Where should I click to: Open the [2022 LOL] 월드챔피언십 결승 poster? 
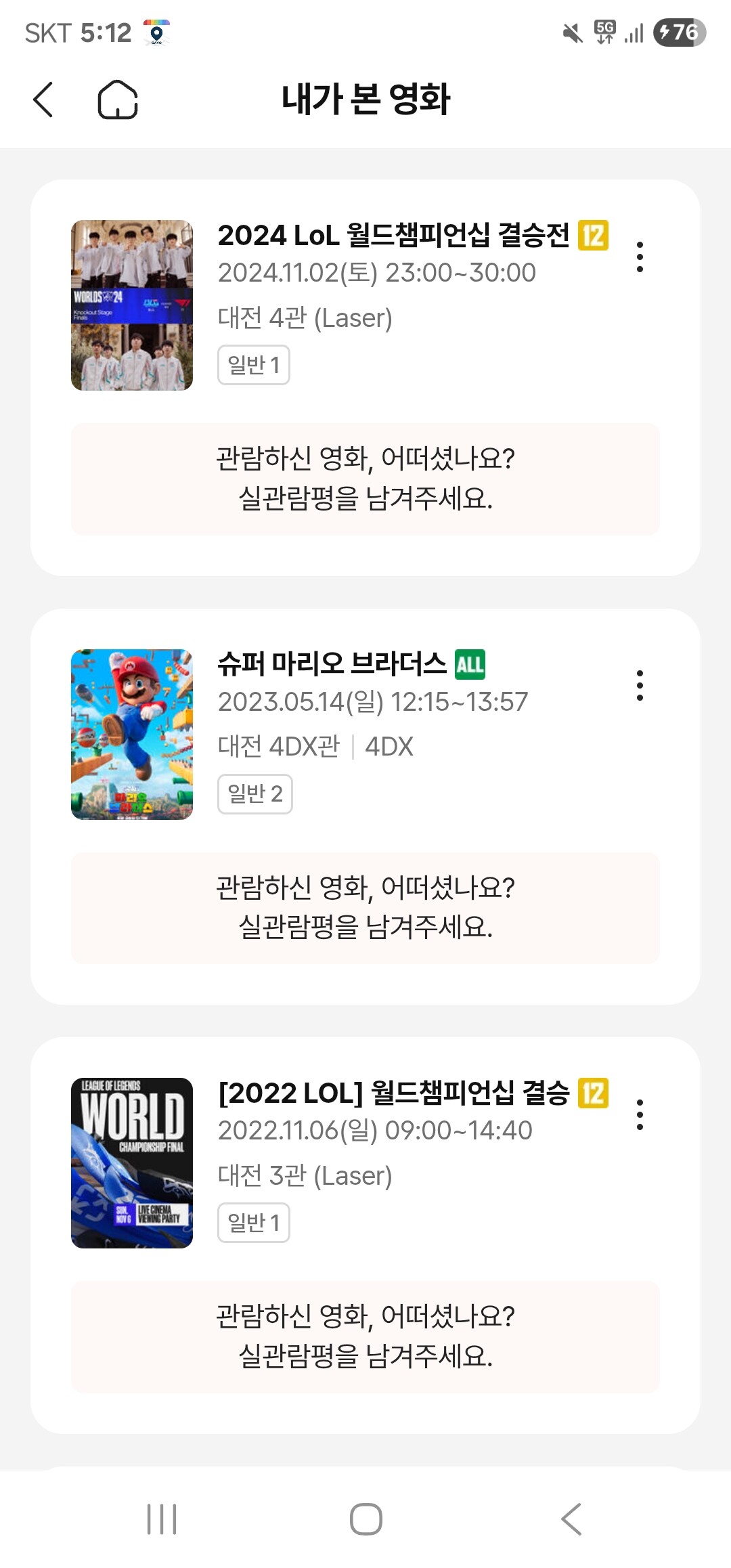tap(132, 1162)
